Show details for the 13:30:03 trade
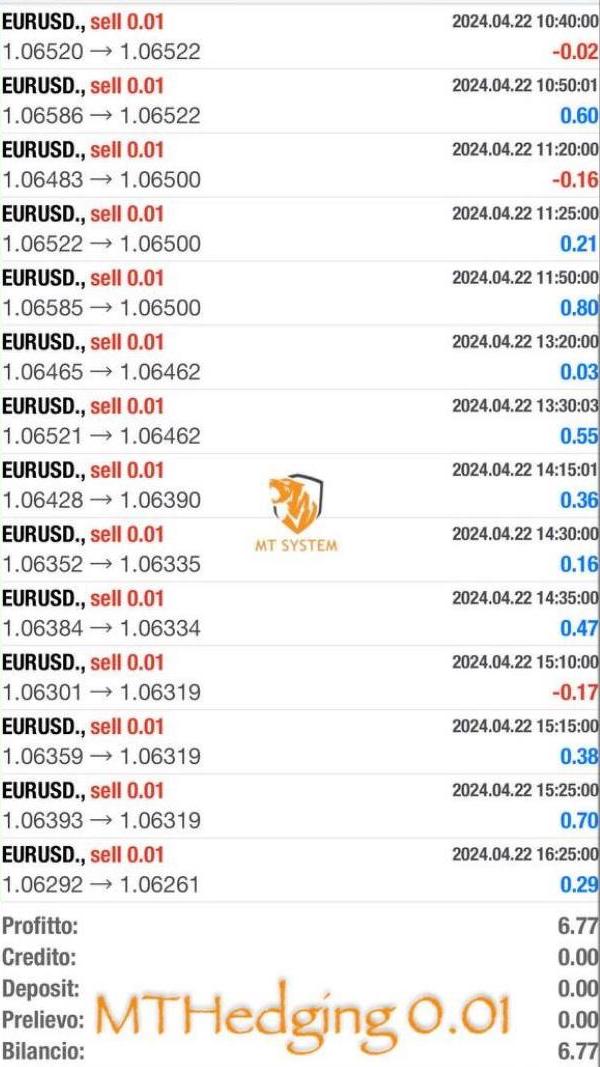Screen dimensions: 600x1067 300,421
